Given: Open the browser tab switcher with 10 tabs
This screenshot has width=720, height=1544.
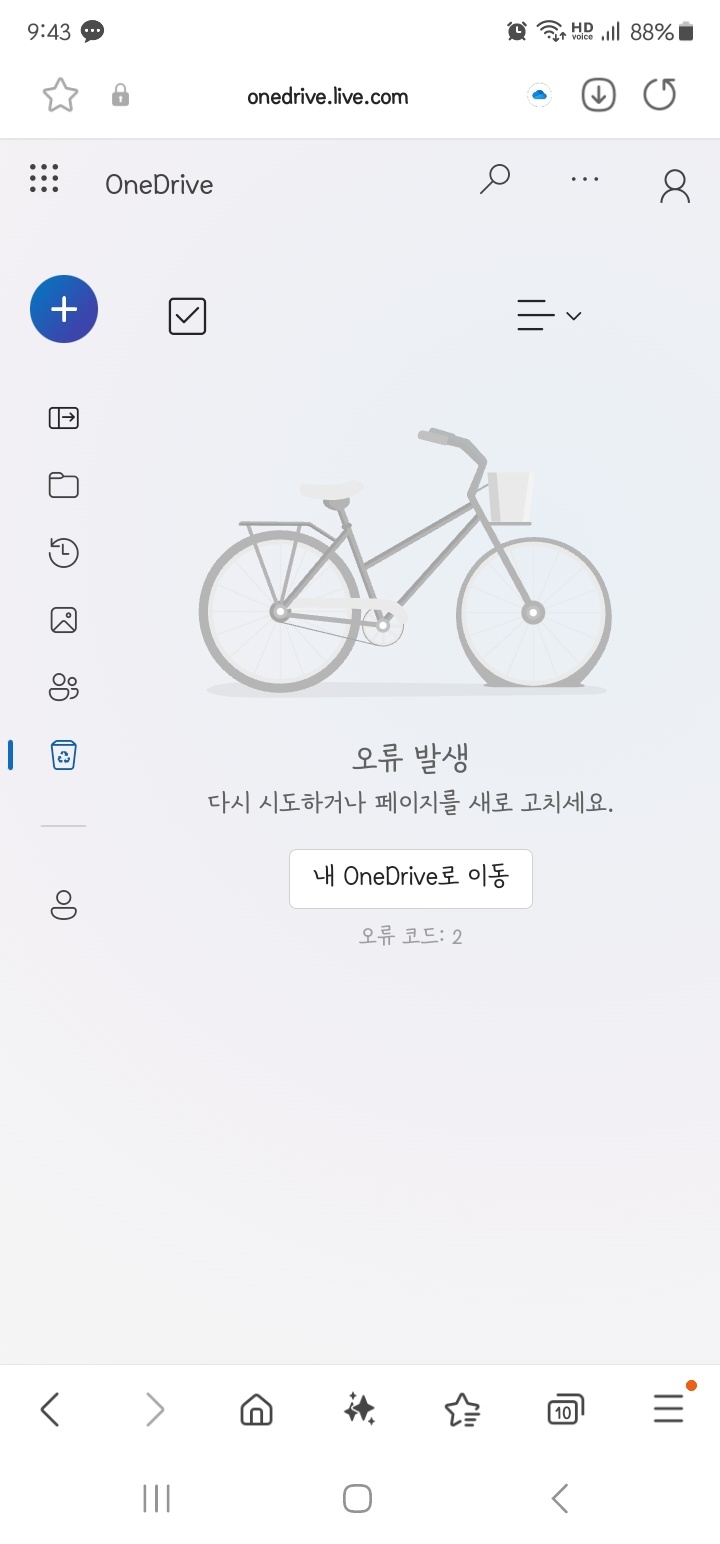Looking at the screenshot, I should (565, 1410).
